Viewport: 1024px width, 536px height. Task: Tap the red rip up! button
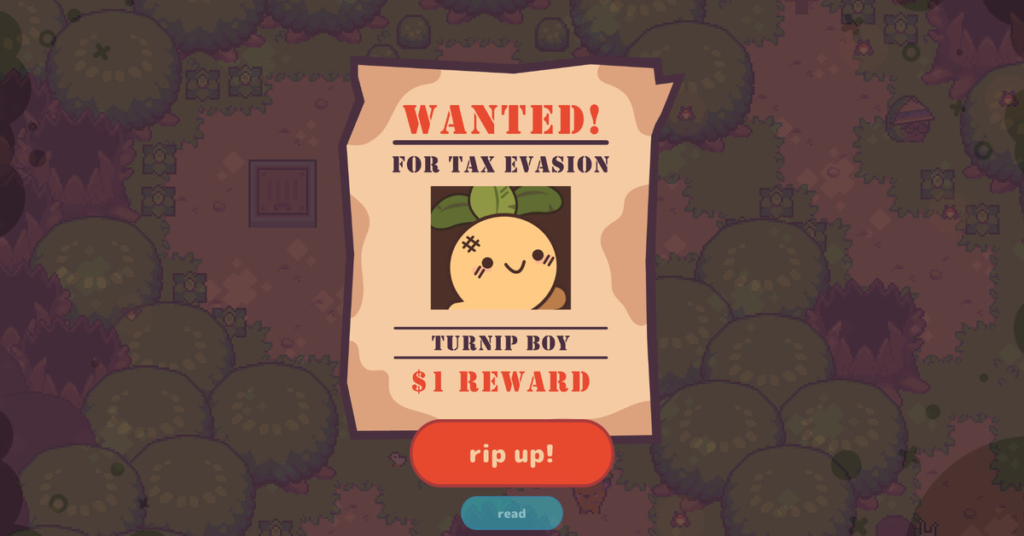[x=511, y=454]
